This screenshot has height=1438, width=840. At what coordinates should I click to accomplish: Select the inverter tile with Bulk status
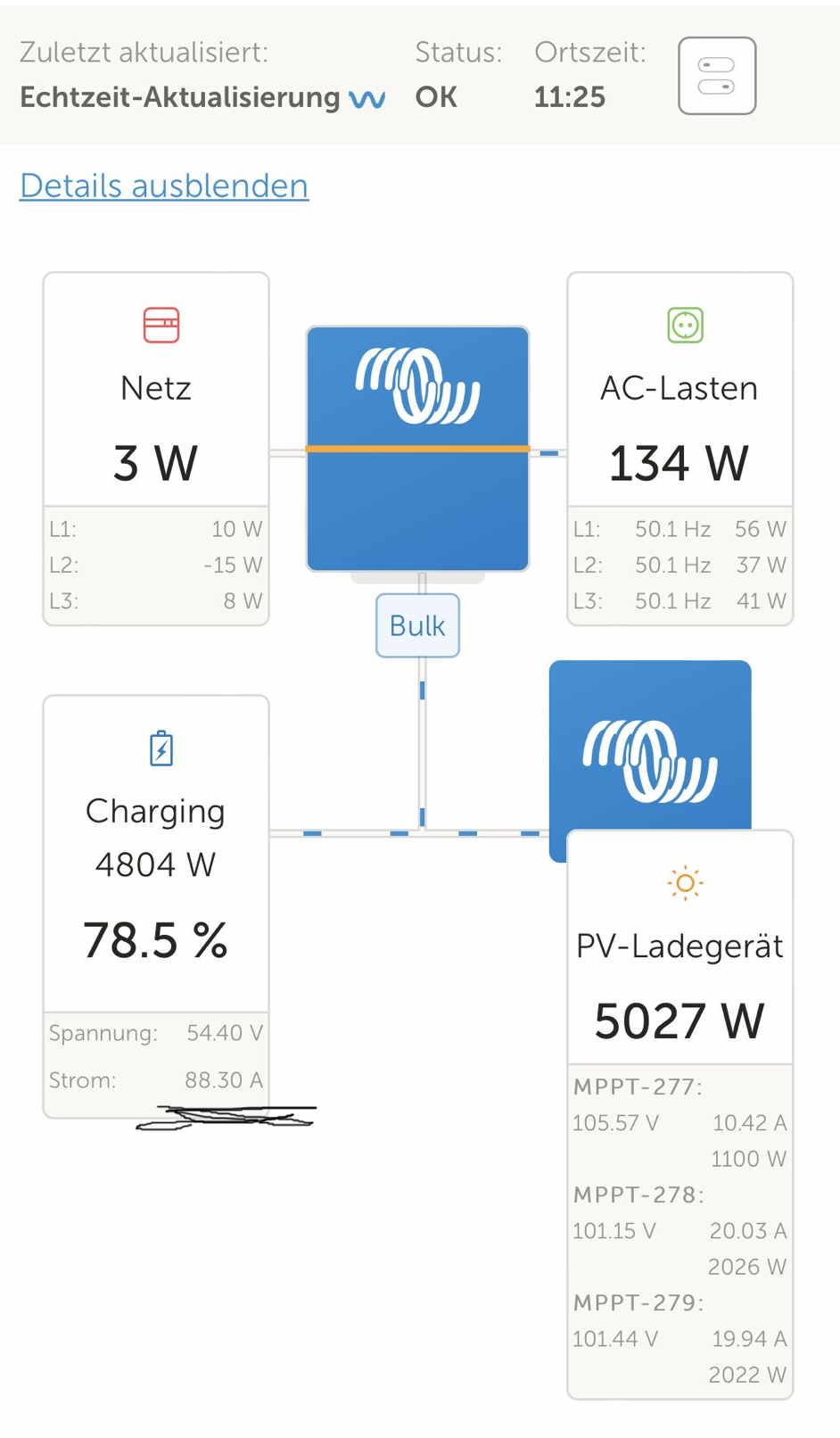click(x=417, y=449)
